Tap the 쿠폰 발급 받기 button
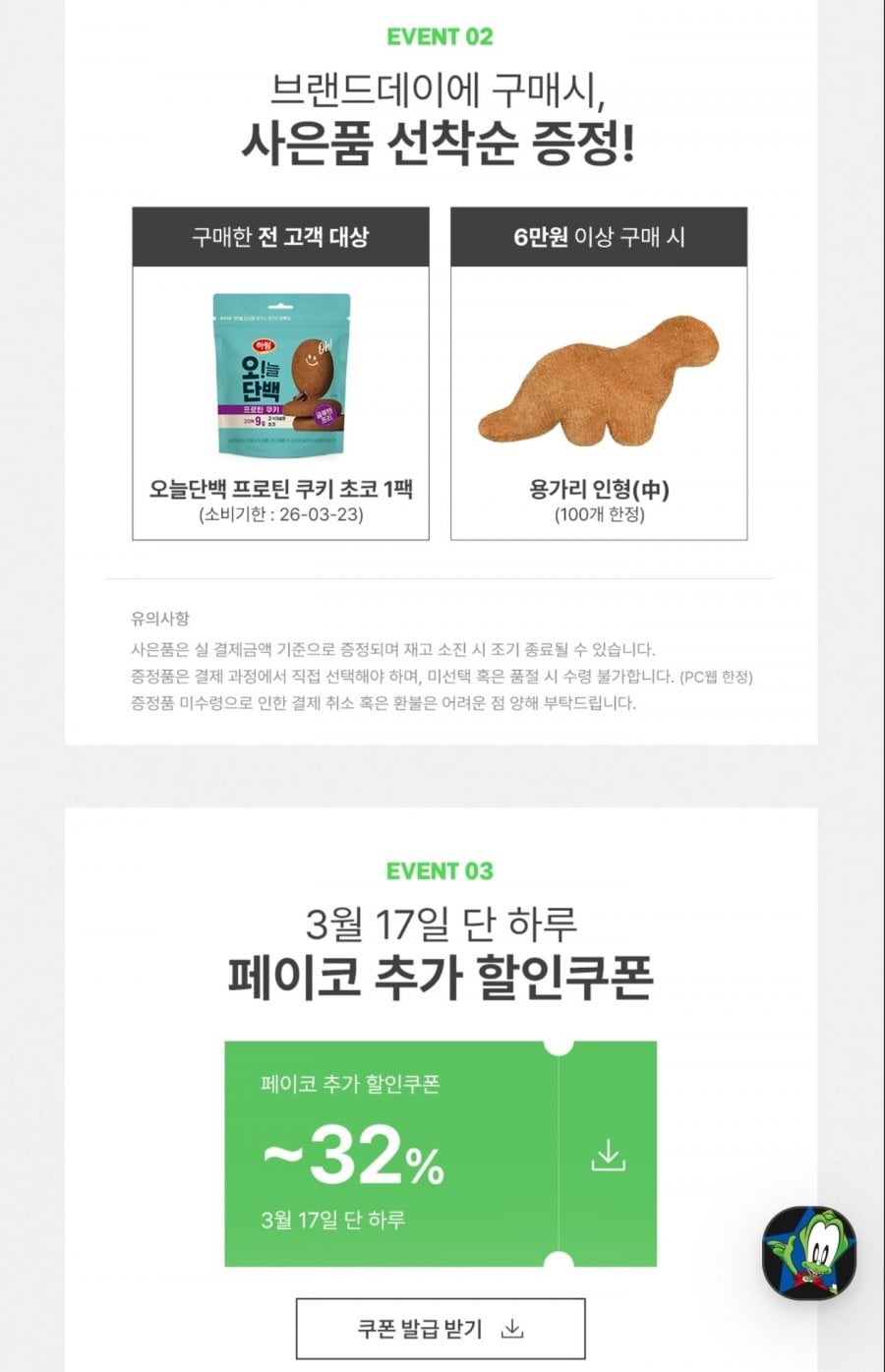The width and height of the screenshot is (885, 1372). click(441, 1329)
